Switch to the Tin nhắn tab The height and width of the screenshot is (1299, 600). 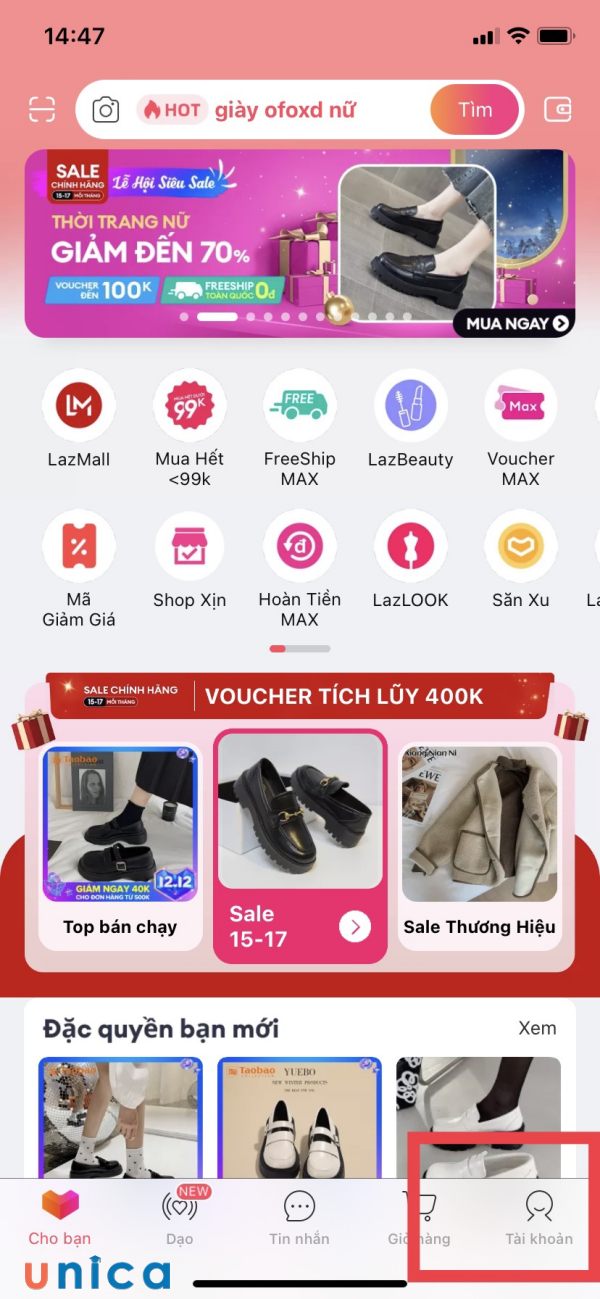(x=299, y=1218)
